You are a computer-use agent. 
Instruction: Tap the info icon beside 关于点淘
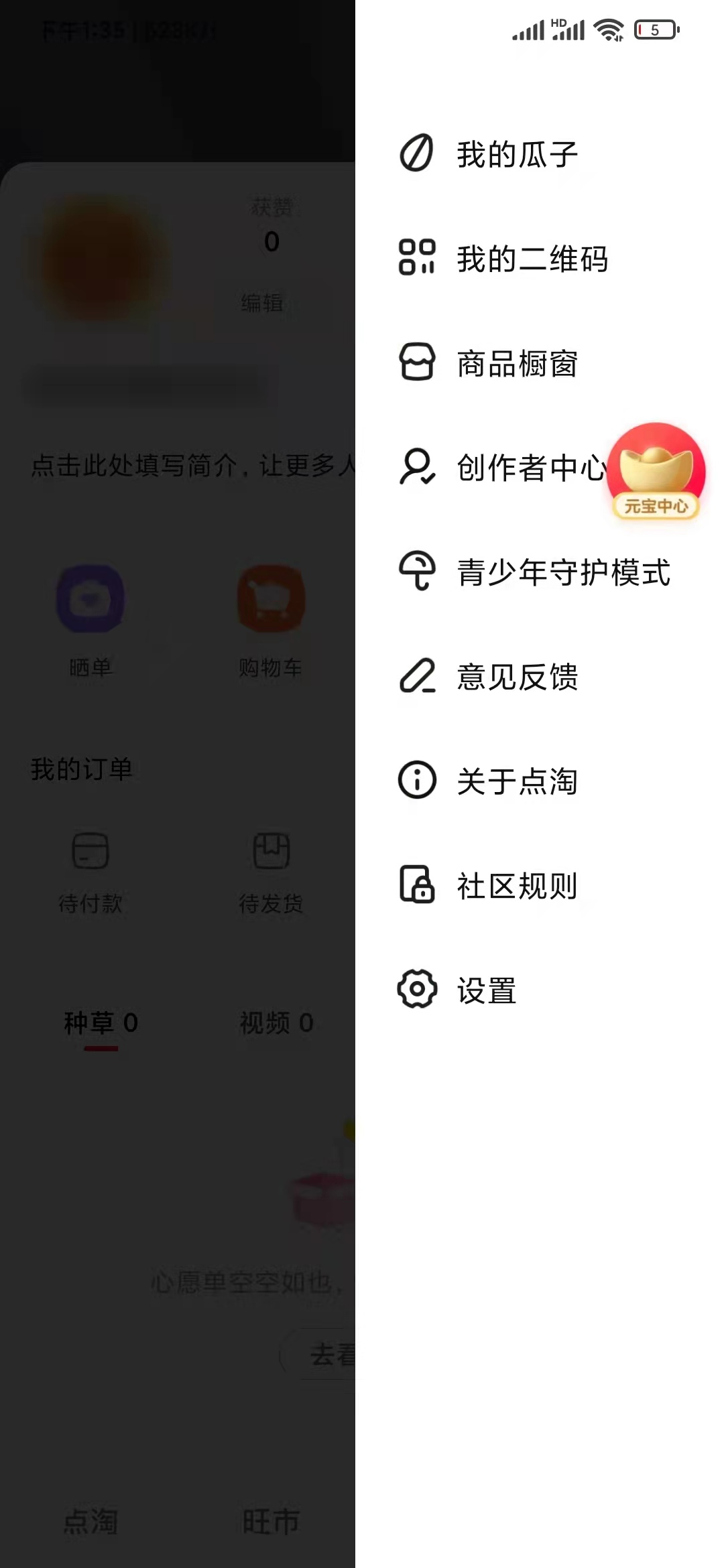(x=416, y=779)
